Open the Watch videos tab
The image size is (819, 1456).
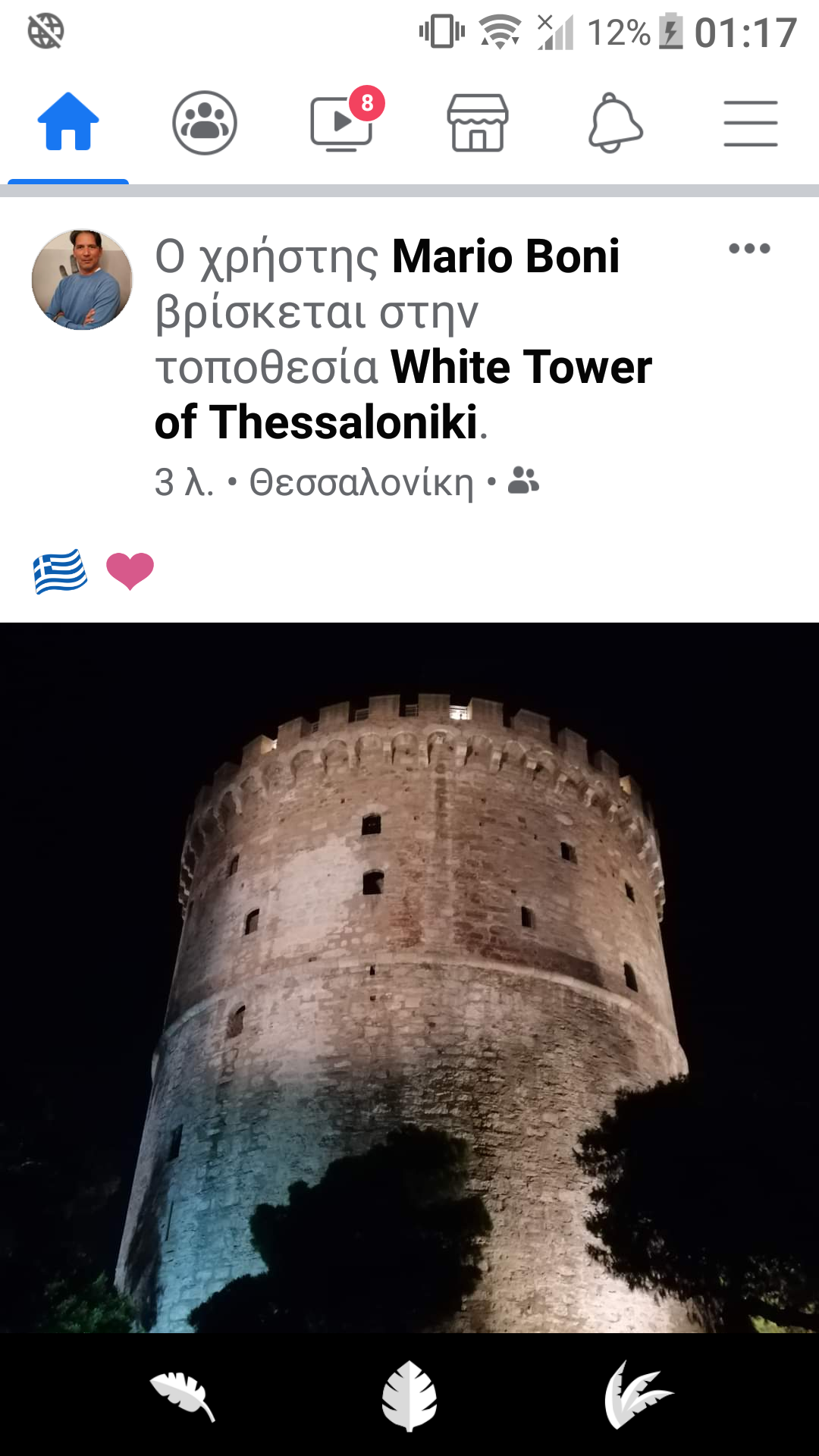pyautogui.click(x=341, y=123)
